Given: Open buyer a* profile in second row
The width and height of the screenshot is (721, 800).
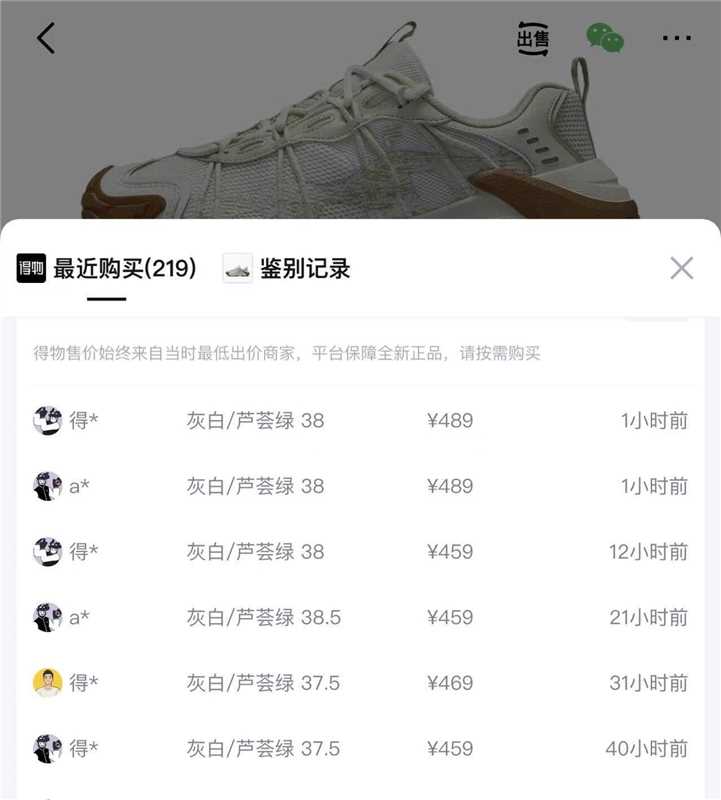Looking at the screenshot, I should tap(42, 486).
